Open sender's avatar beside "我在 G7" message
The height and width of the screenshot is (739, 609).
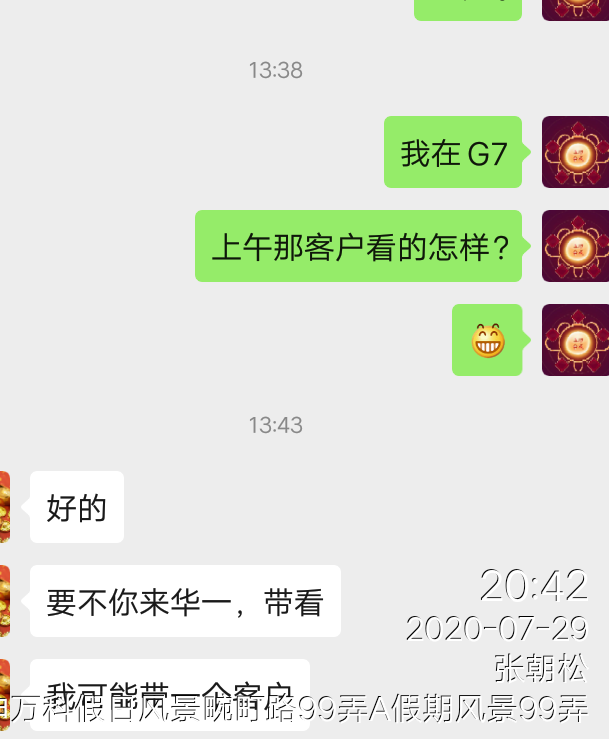coord(575,152)
